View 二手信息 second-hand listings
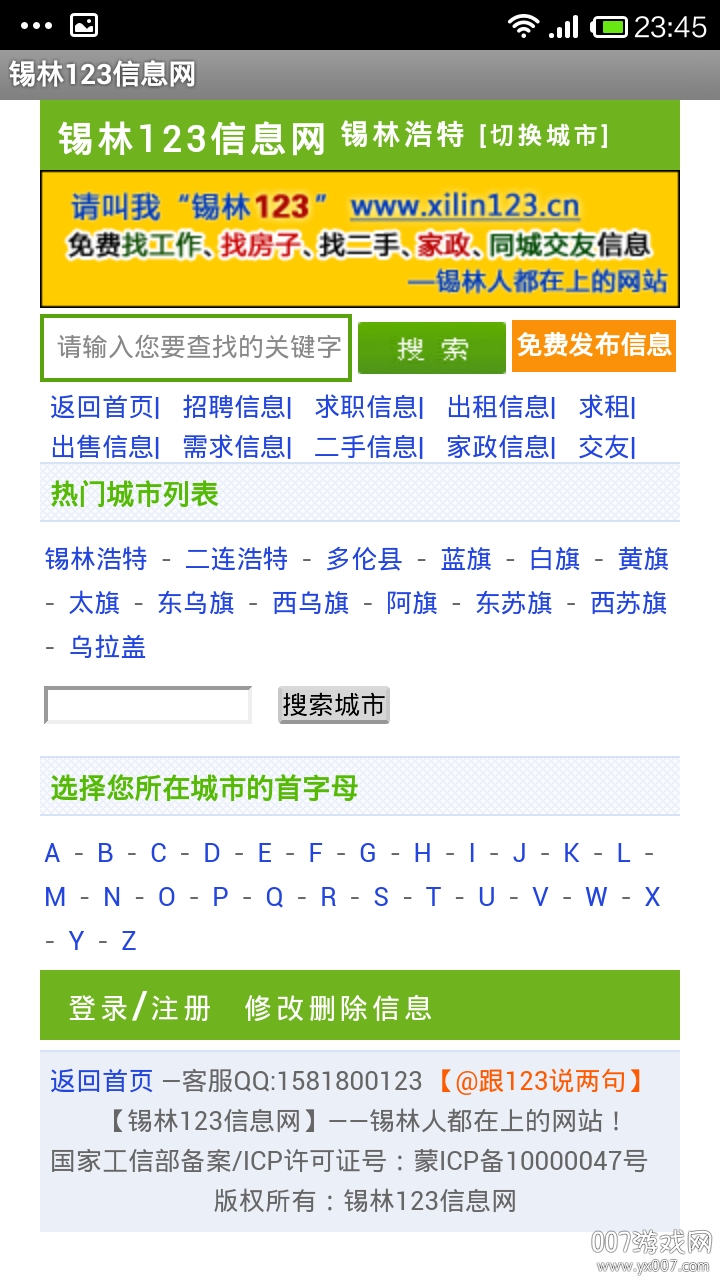The height and width of the screenshot is (1280, 720). point(367,447)
